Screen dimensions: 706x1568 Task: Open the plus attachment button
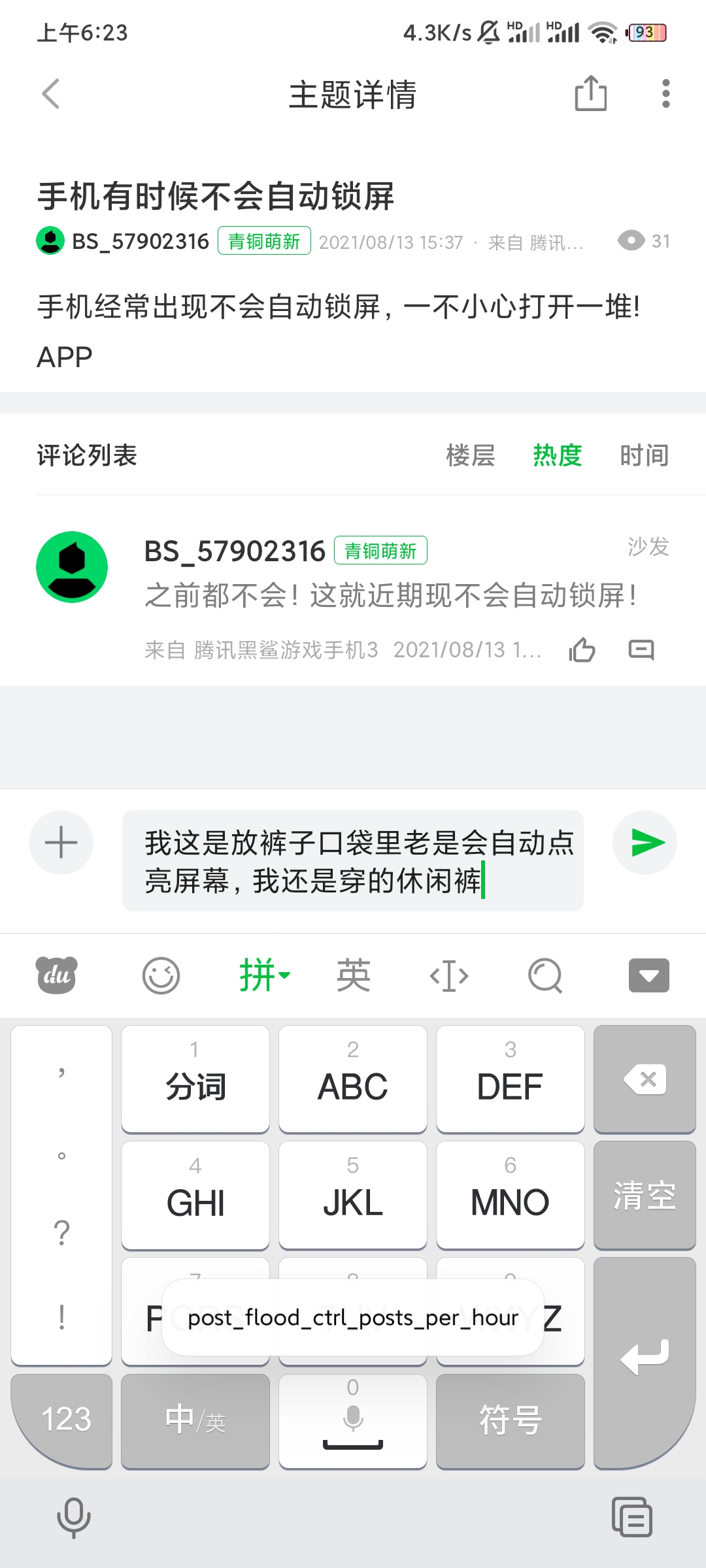coord(61,842)
